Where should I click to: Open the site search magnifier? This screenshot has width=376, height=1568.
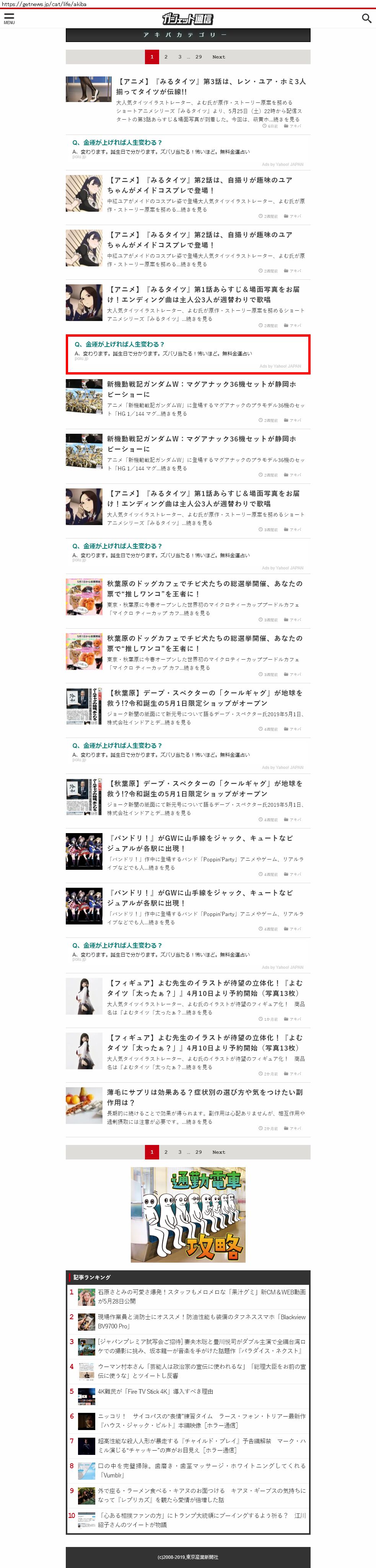(x=366, y=18)
